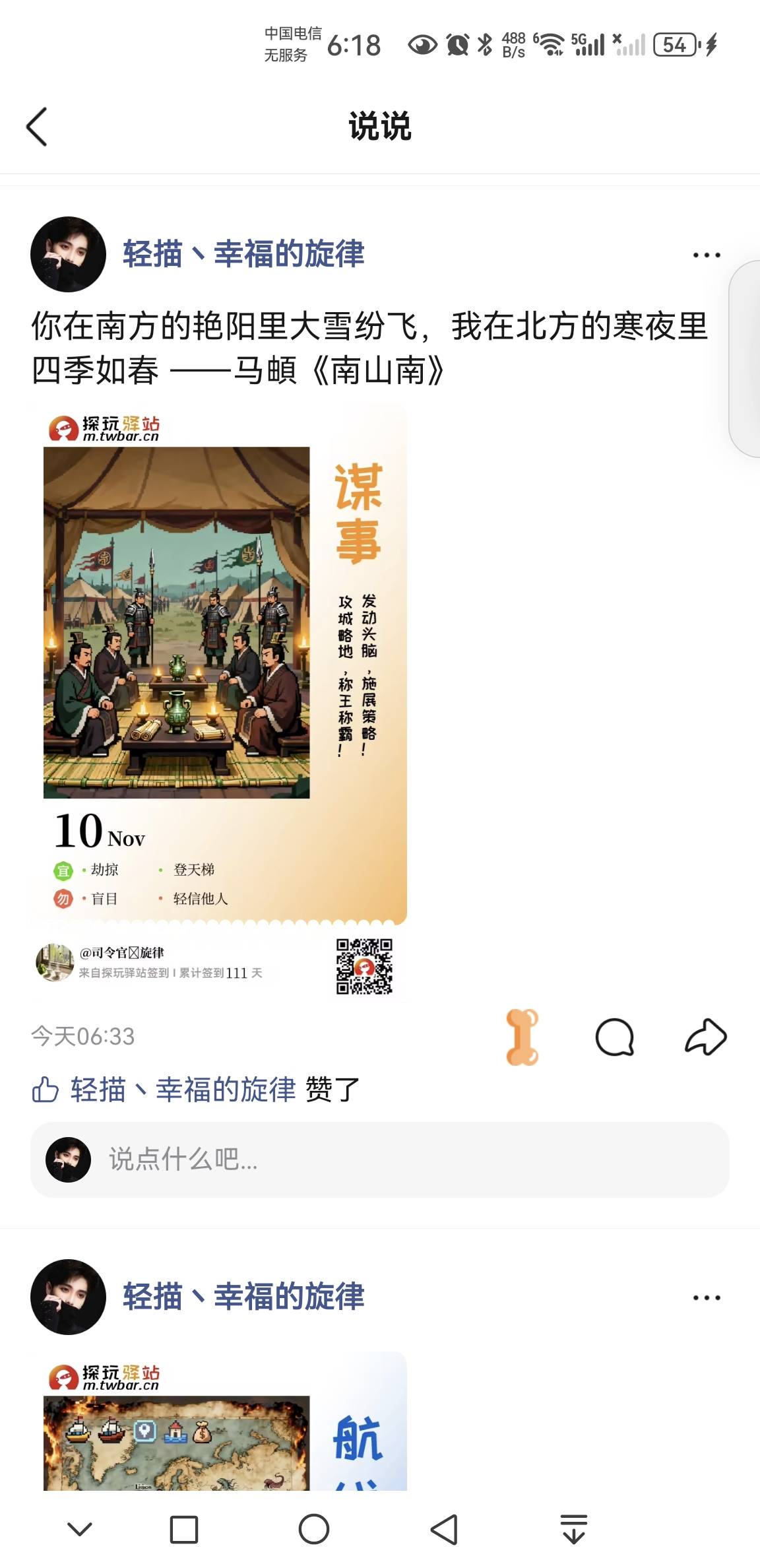Open 轻描丶幸福的旋律 from the liked-by line
Image resolution: width=760 pixels, height=1568 pixels.
click(183, 1089)
